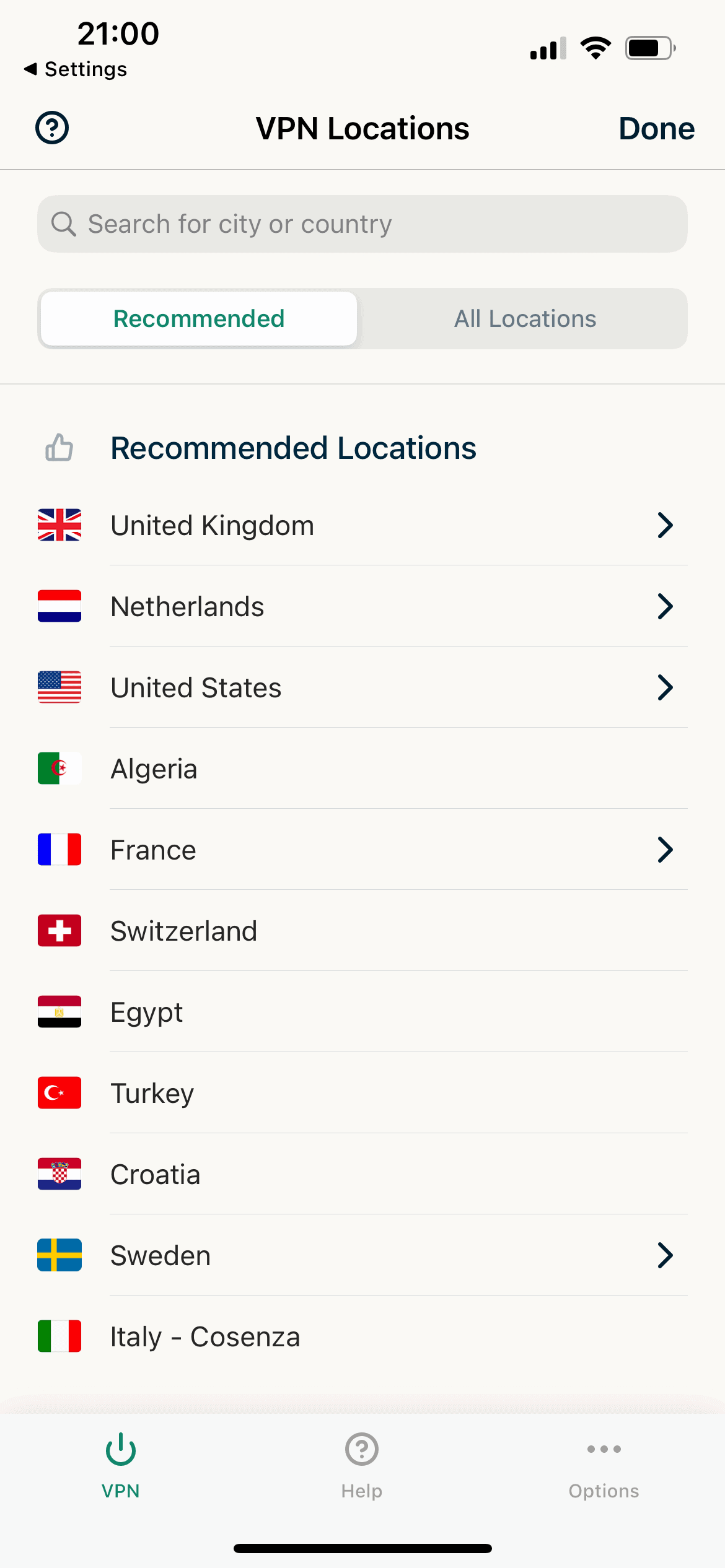Connect to Algeria
The height and width of the screenshot is (1568, 725).
[362, 769]
